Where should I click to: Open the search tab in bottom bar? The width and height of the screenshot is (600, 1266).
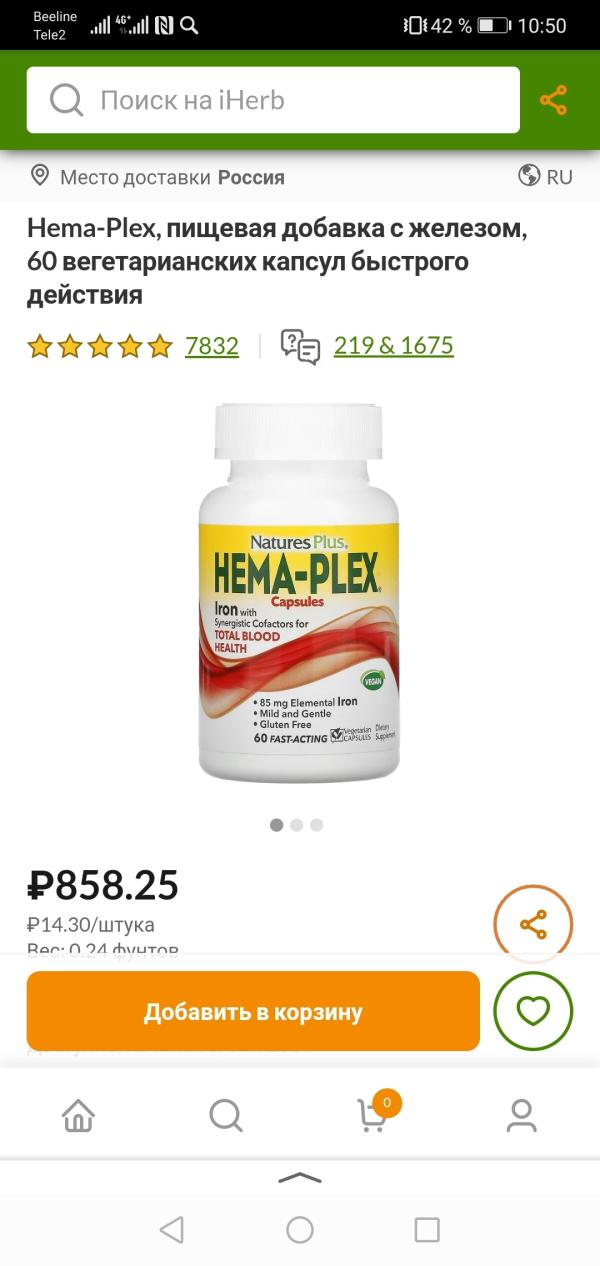click(x=226, y=1115)
